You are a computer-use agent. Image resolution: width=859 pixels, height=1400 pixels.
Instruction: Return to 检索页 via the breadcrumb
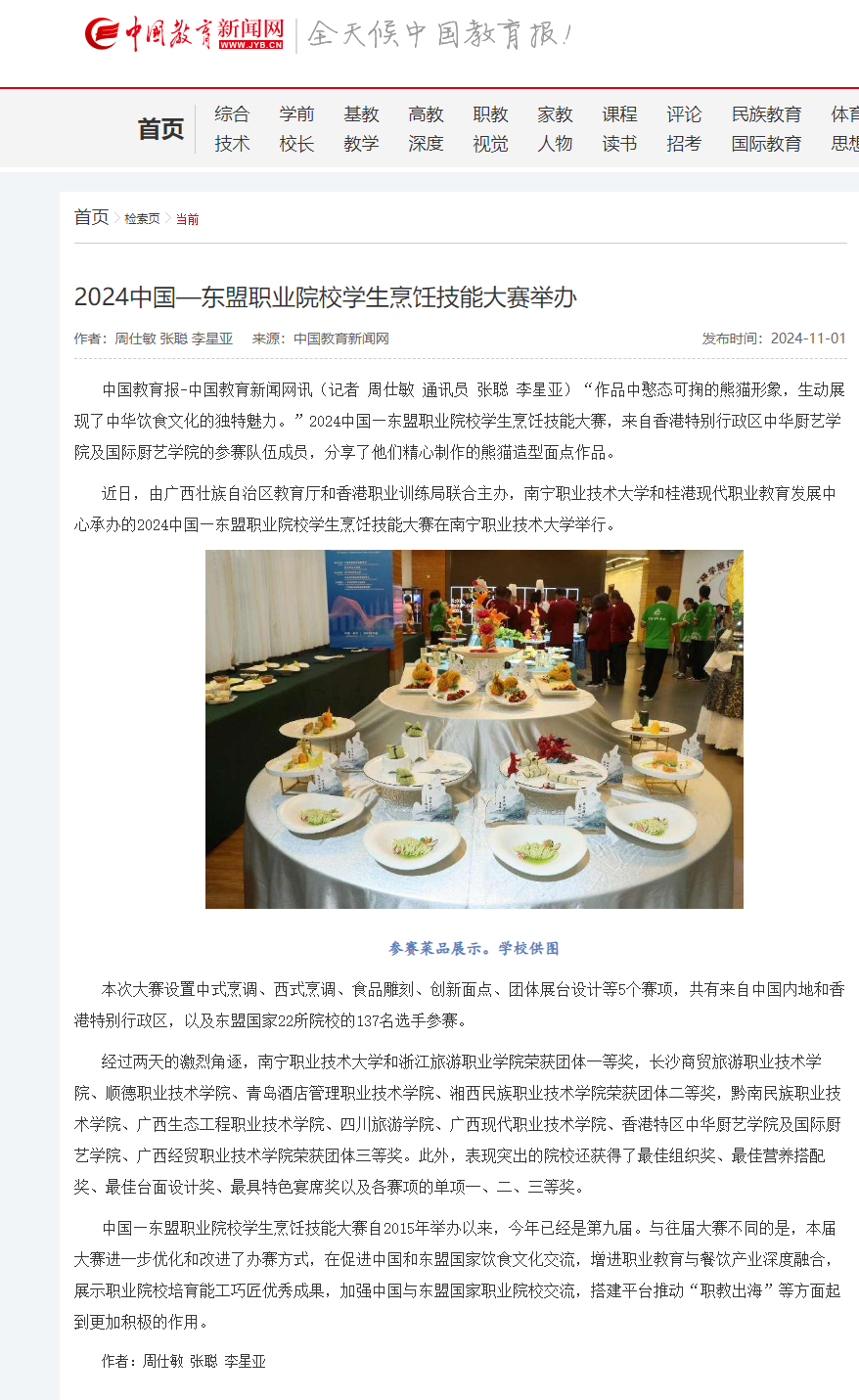pyautogui.click(x=142, y=219)
